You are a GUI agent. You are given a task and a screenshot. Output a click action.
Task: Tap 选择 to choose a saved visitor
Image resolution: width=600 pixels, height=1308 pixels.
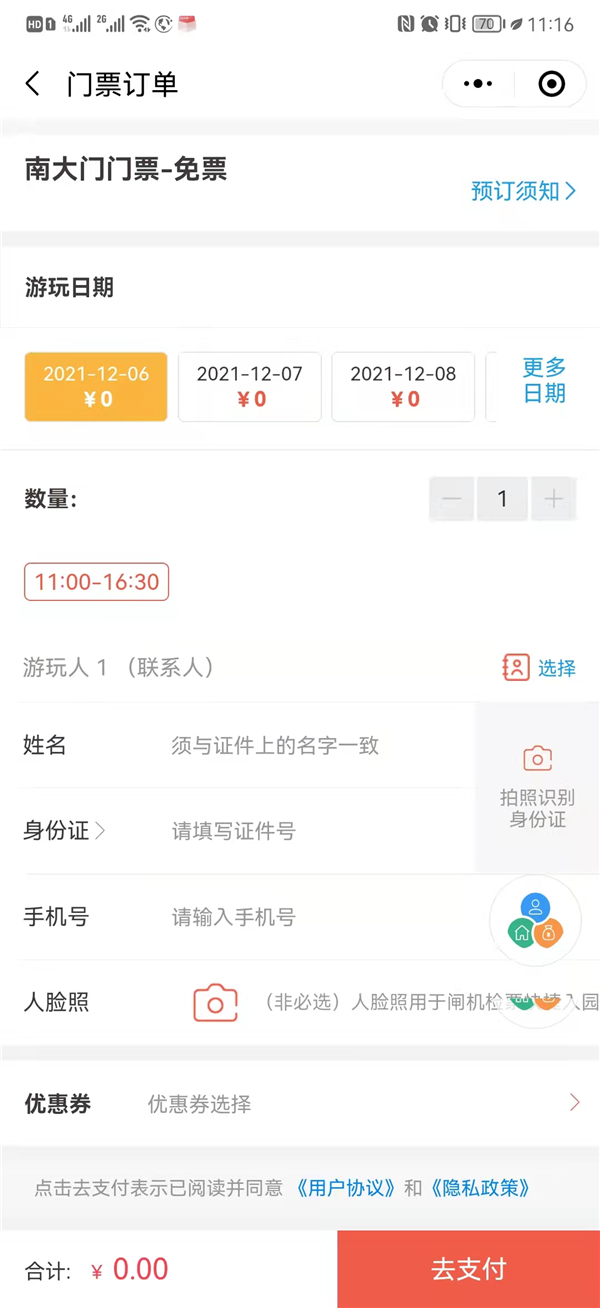(x=540, y=668)
